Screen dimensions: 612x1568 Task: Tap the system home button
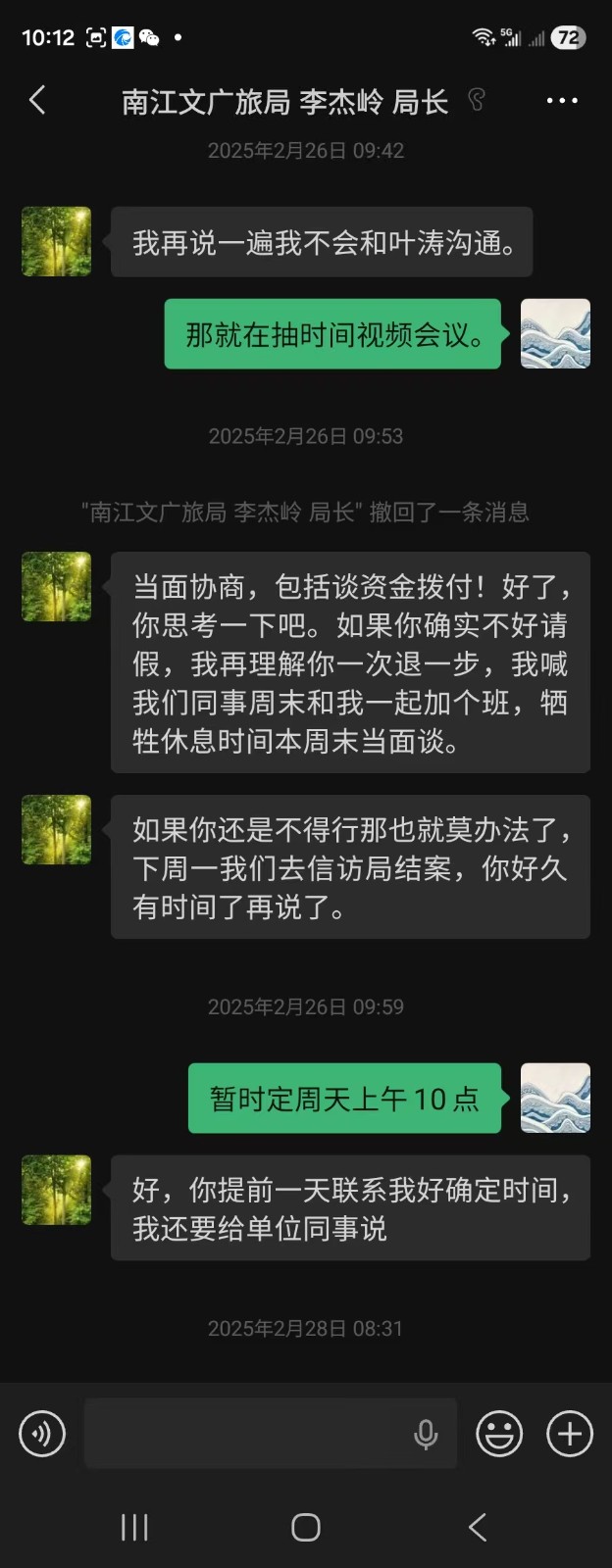click(x=306, y=1527)
